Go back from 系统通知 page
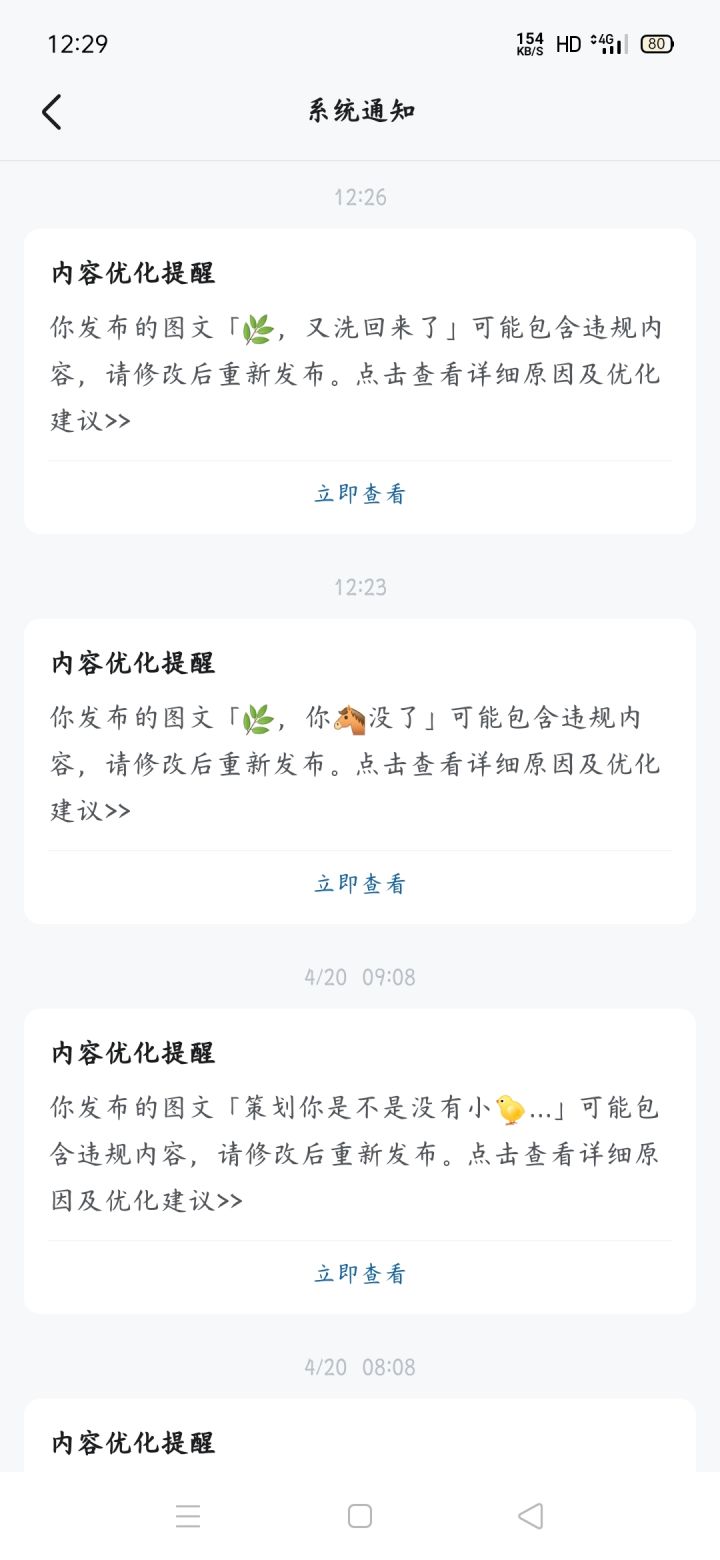 tap(52, 111)
